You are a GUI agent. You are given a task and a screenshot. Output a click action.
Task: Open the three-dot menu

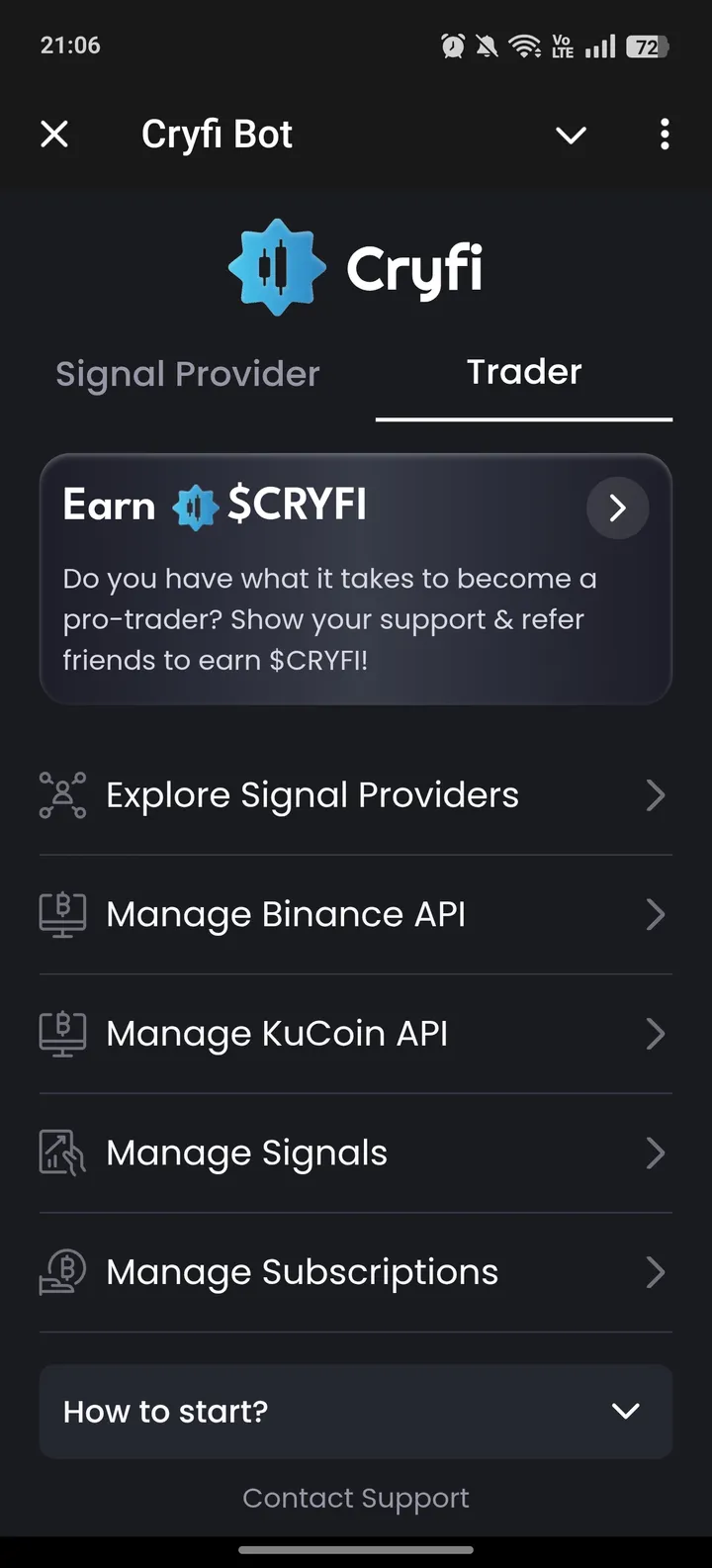(x=664, y=134)
